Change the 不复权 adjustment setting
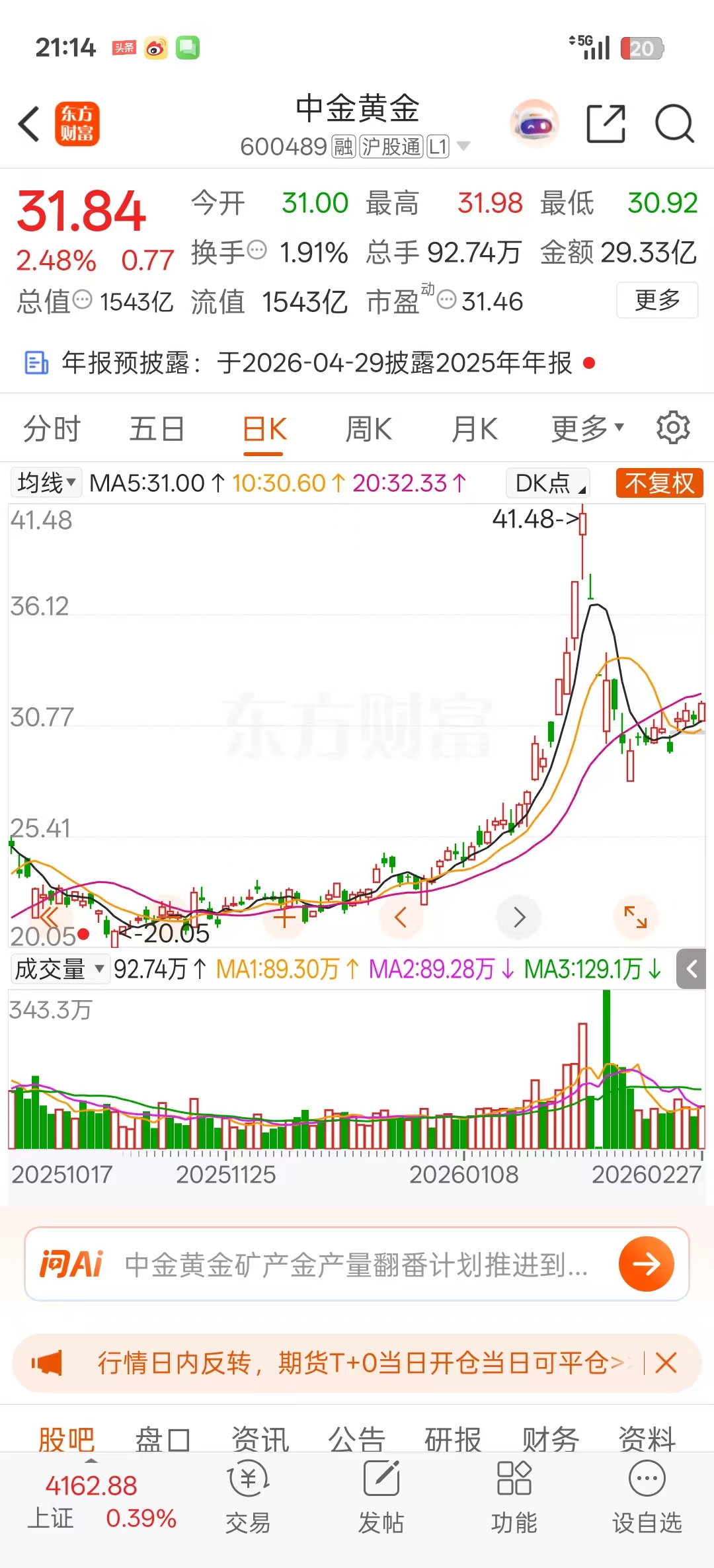 [x=659, y=483]
